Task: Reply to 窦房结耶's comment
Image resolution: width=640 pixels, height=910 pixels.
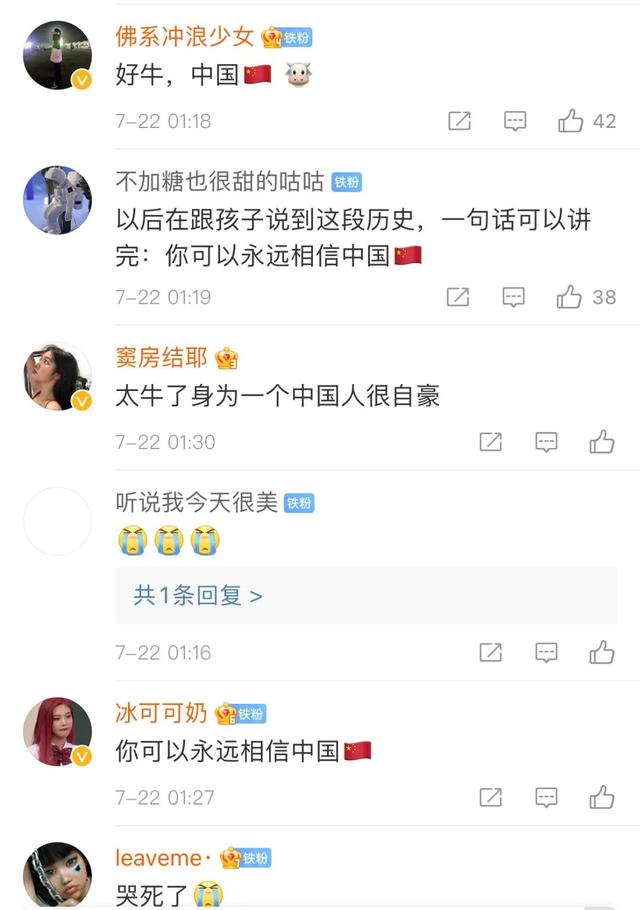Action: point(546,442)
